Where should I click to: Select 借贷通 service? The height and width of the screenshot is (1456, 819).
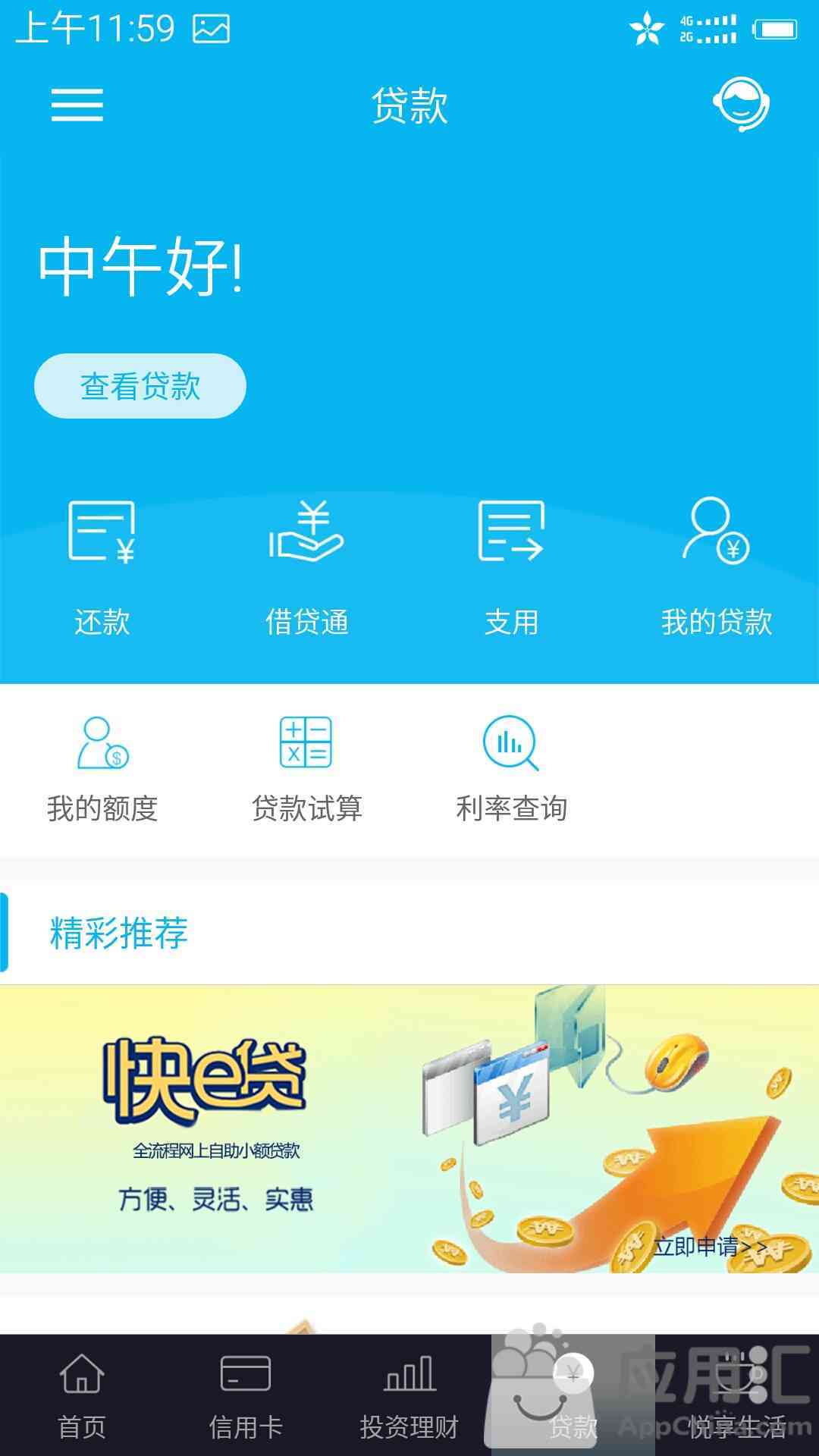pos(307,566)
